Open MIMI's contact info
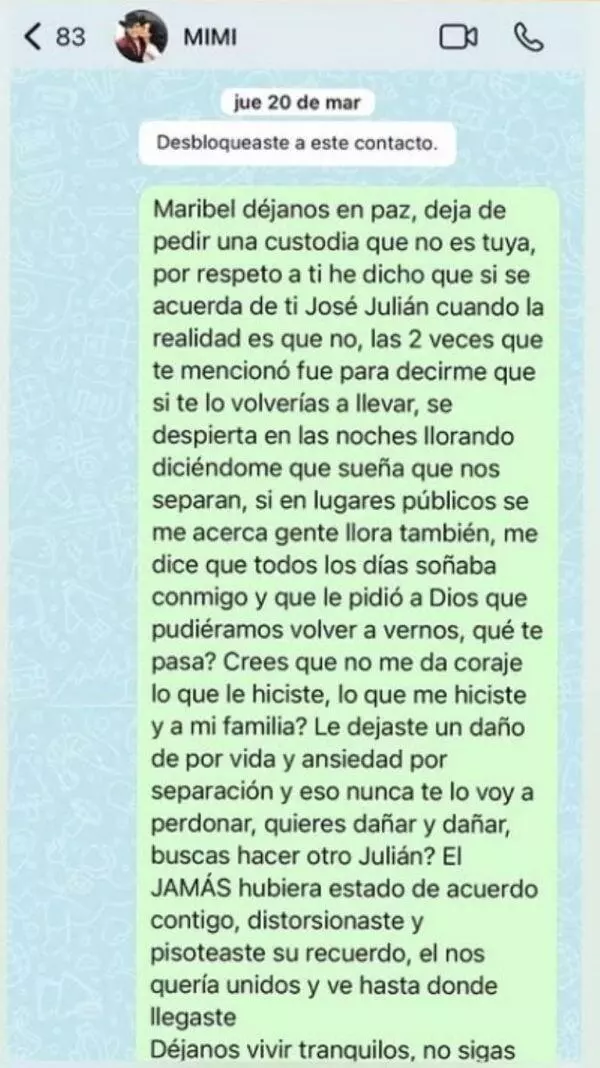600x1068 pixels. click(x=209, y=38)
